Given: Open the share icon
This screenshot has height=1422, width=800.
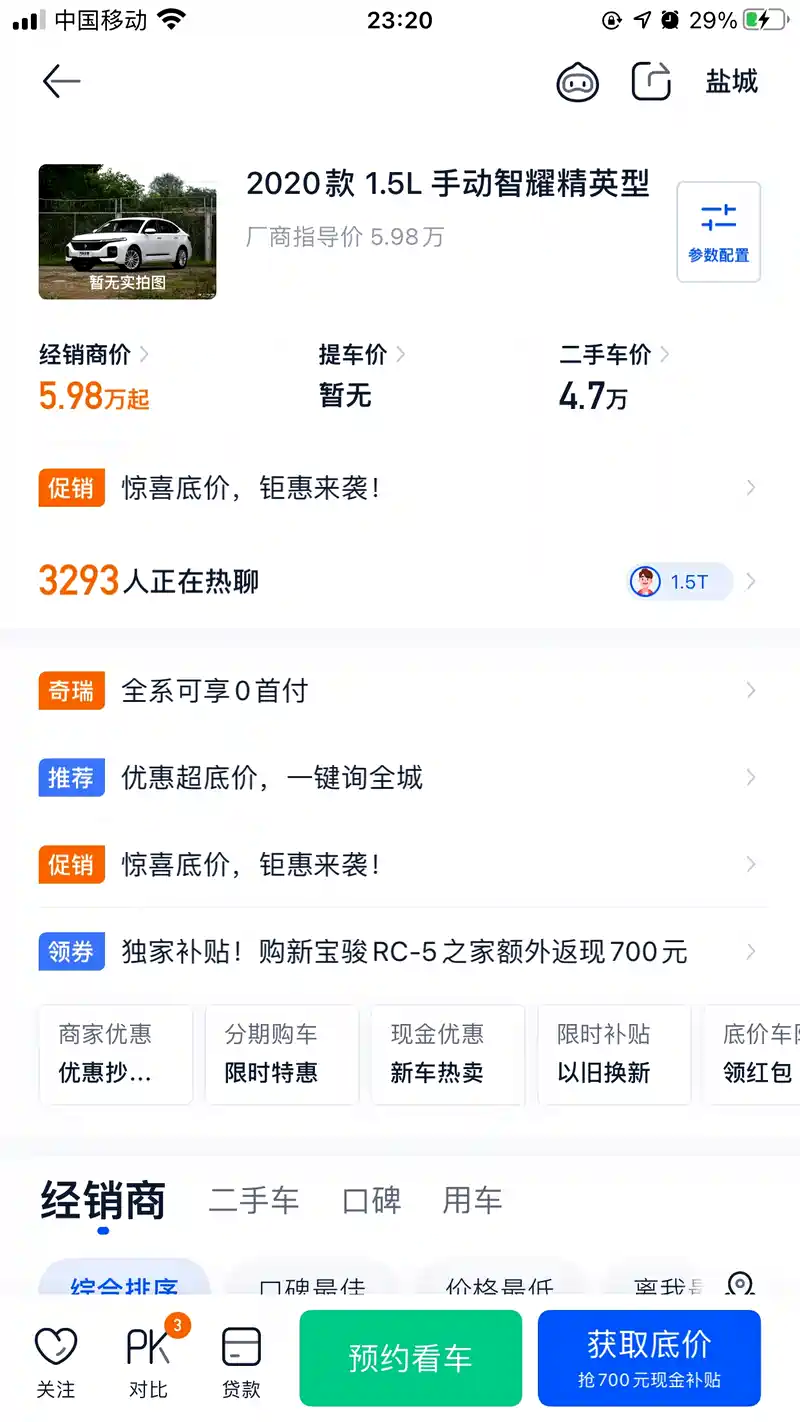Looking at the screenshot, I should (651, 82).
